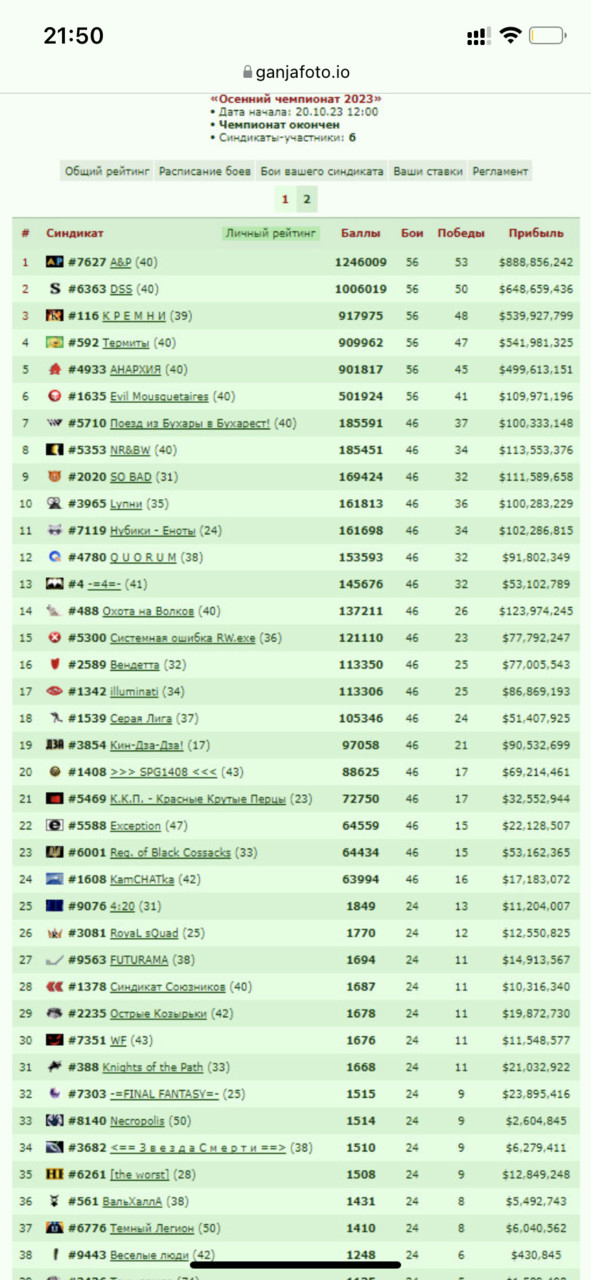Open Illuminati syndicate link
Screen dimensions: 591x1280
[135, 692]
